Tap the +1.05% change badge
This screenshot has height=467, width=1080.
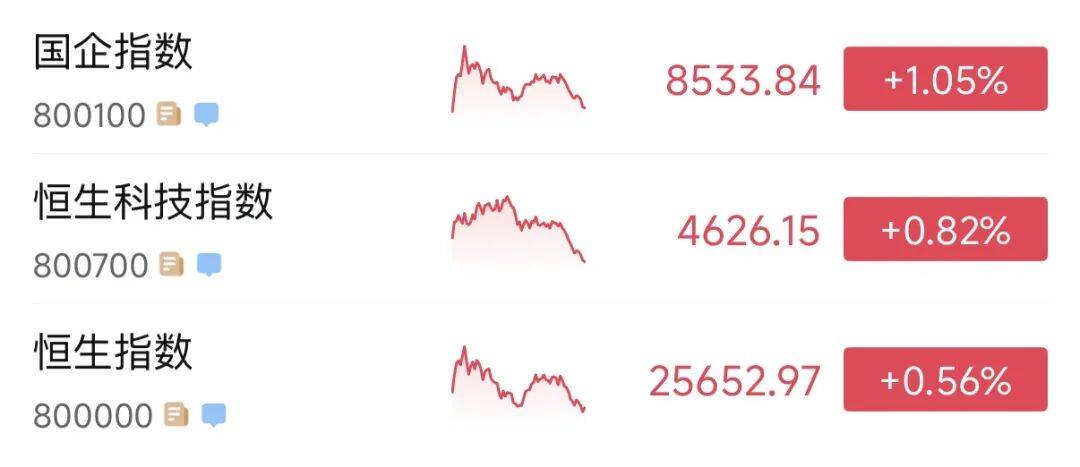coord(945,79)
